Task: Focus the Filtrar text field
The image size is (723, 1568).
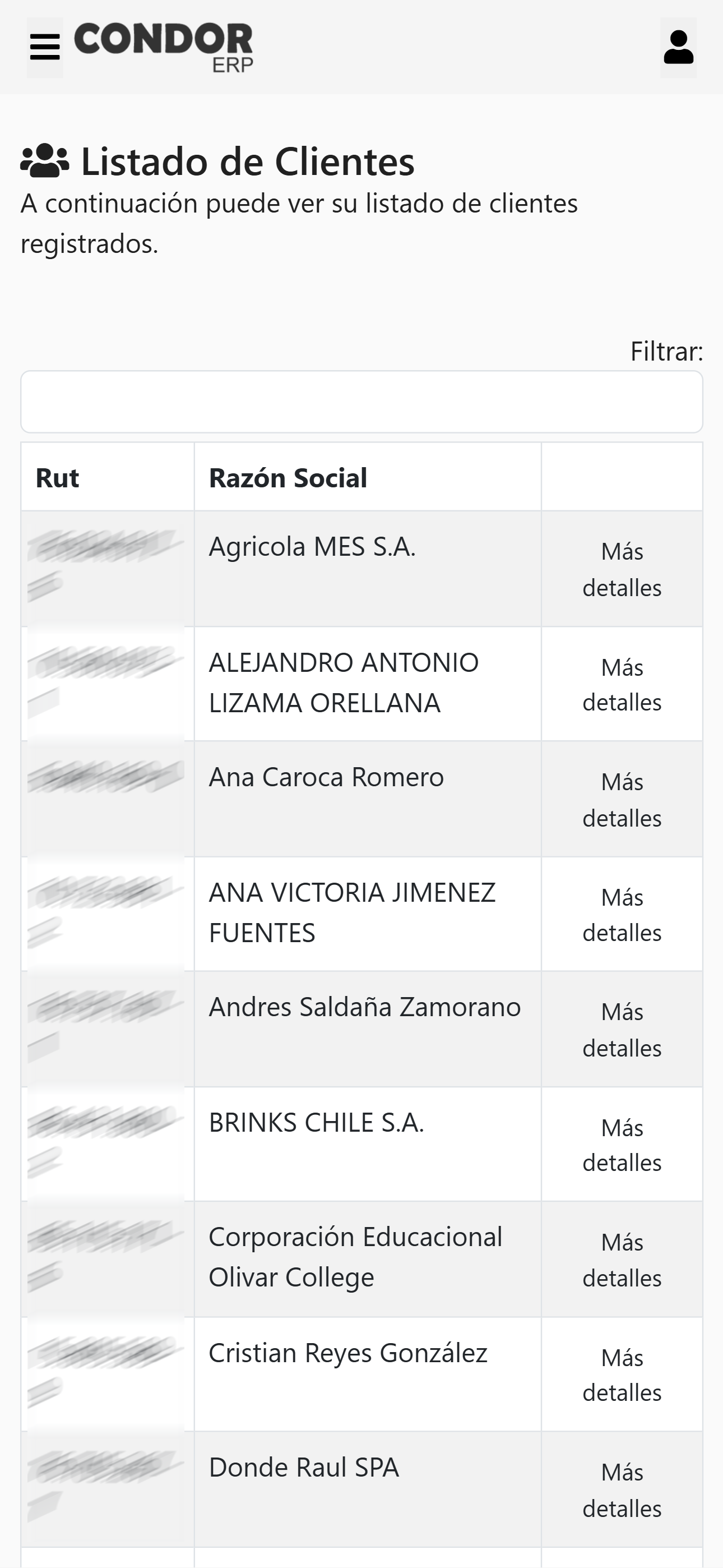Action: tap(361, 402)
